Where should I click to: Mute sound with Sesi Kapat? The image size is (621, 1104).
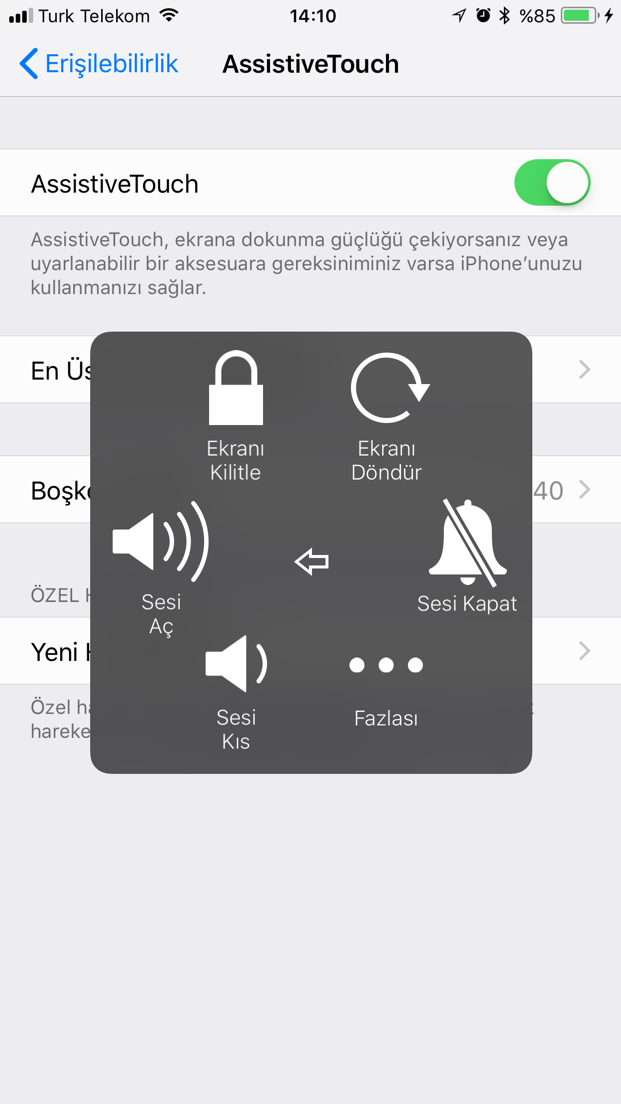point(467,556)
